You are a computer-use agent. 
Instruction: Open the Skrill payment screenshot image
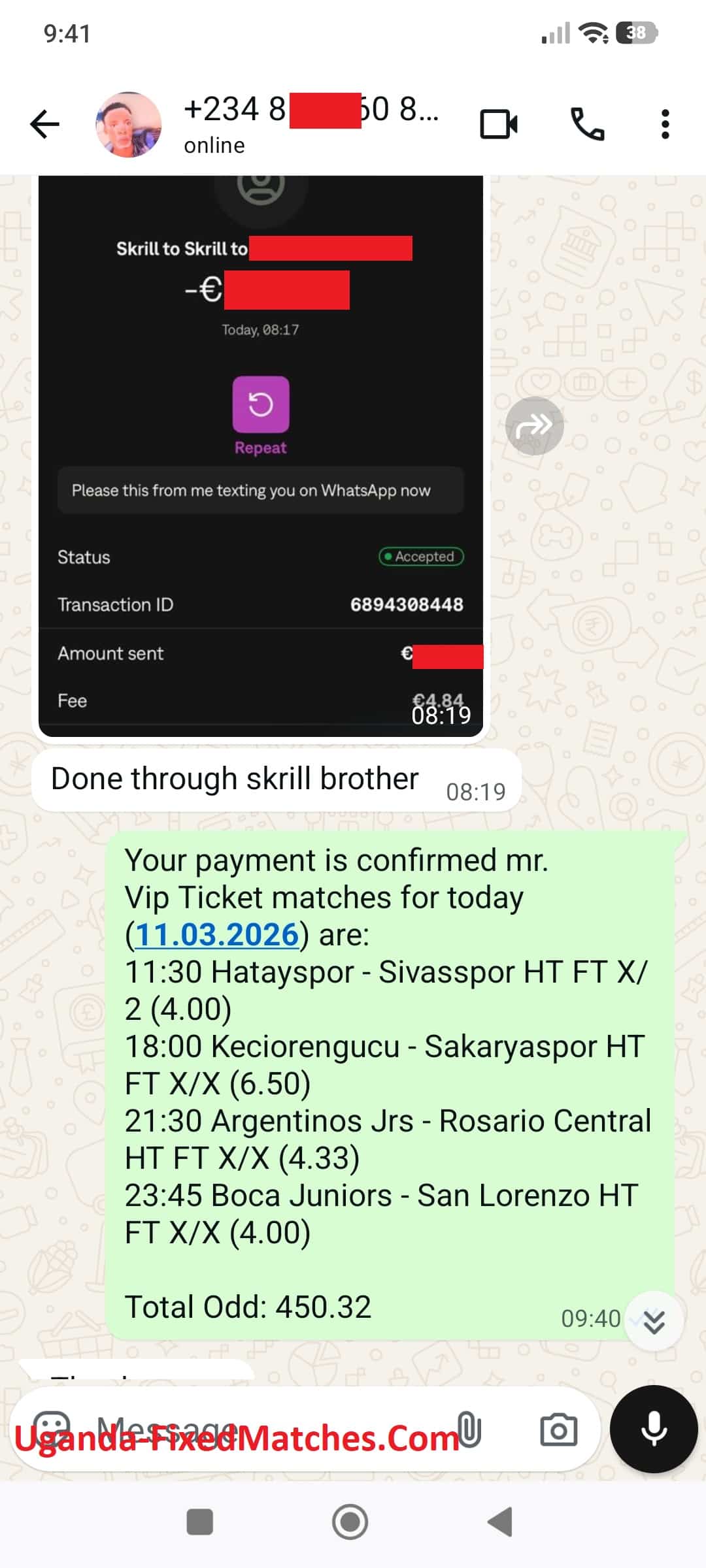[260, 457]
